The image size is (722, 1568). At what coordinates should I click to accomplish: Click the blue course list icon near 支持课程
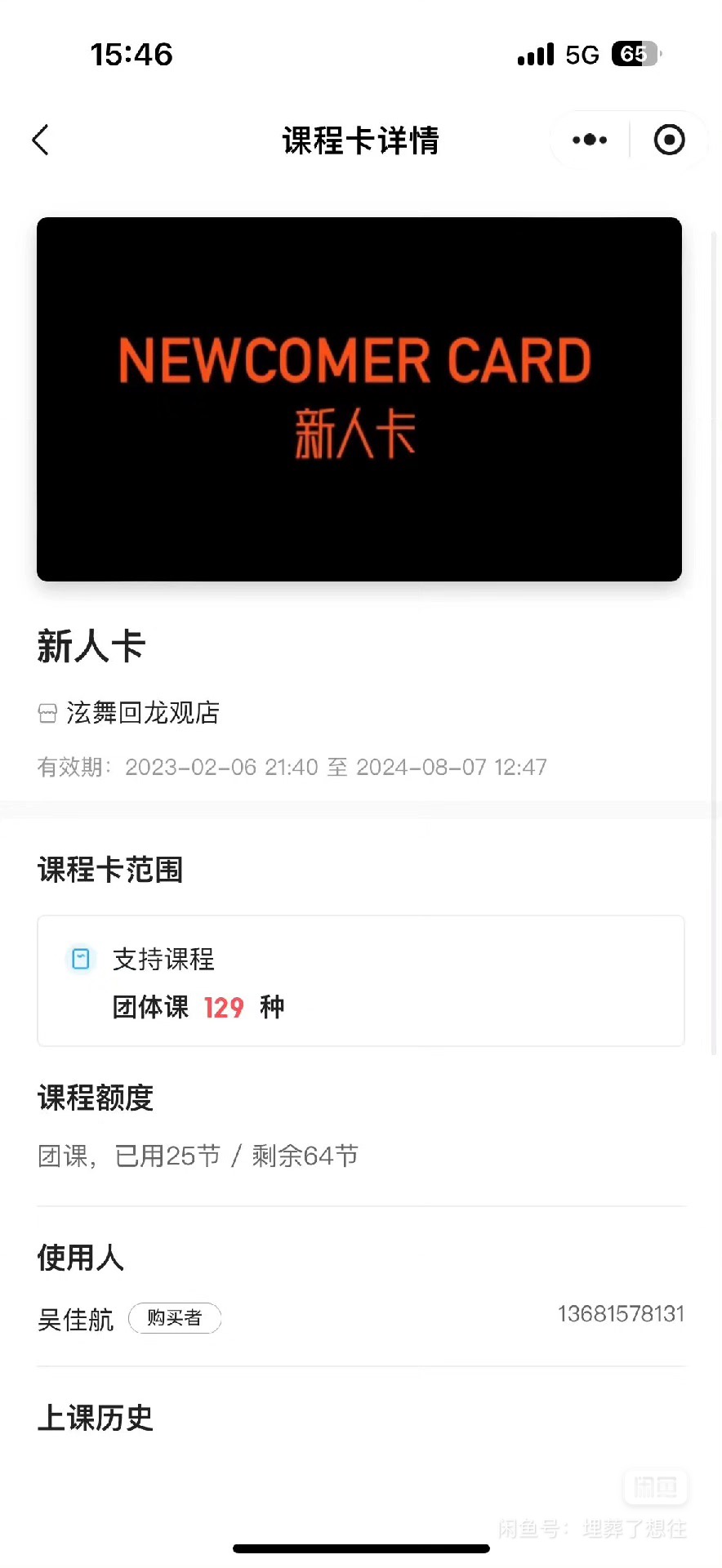coord(80,959)
